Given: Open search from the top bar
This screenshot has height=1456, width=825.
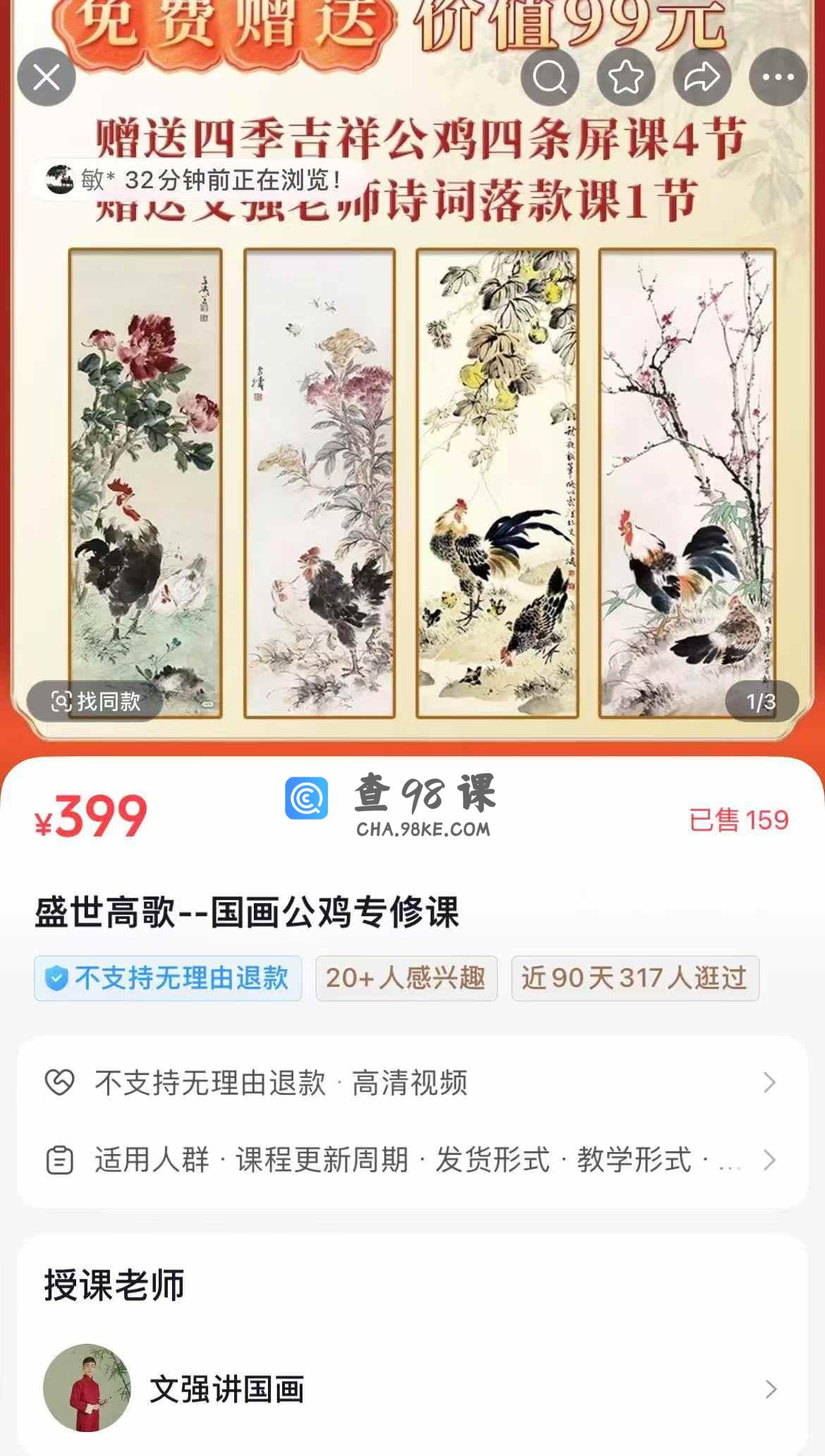Looking at the screenshot, I should [x=550, y=77].
